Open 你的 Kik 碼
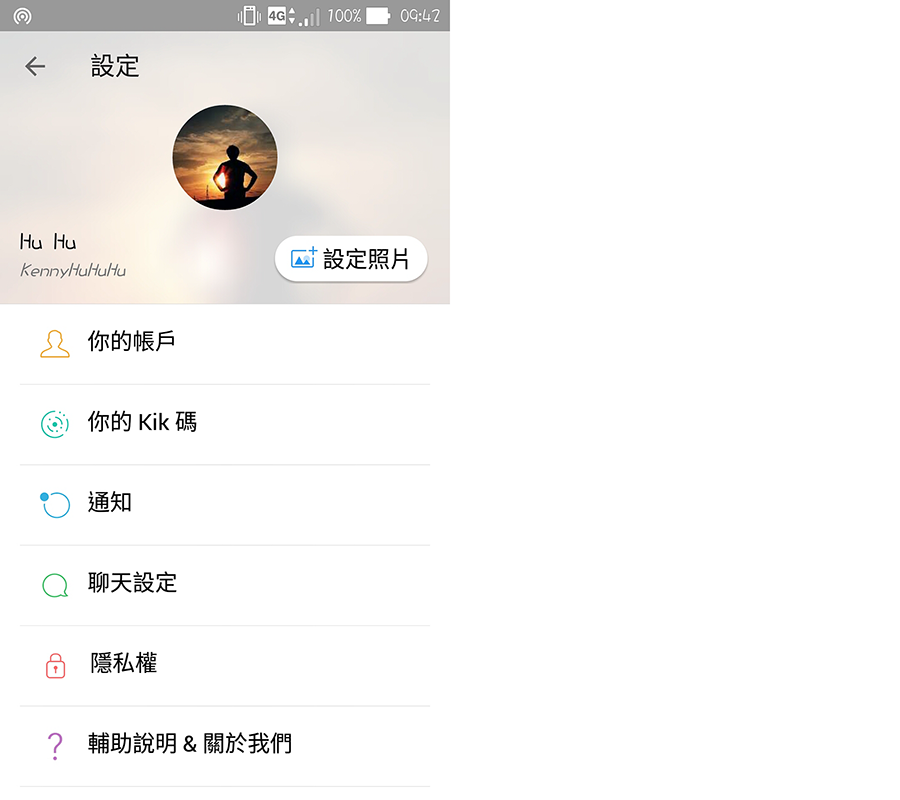The width and height of the screenshot is (900, 800). click(225, 423)
